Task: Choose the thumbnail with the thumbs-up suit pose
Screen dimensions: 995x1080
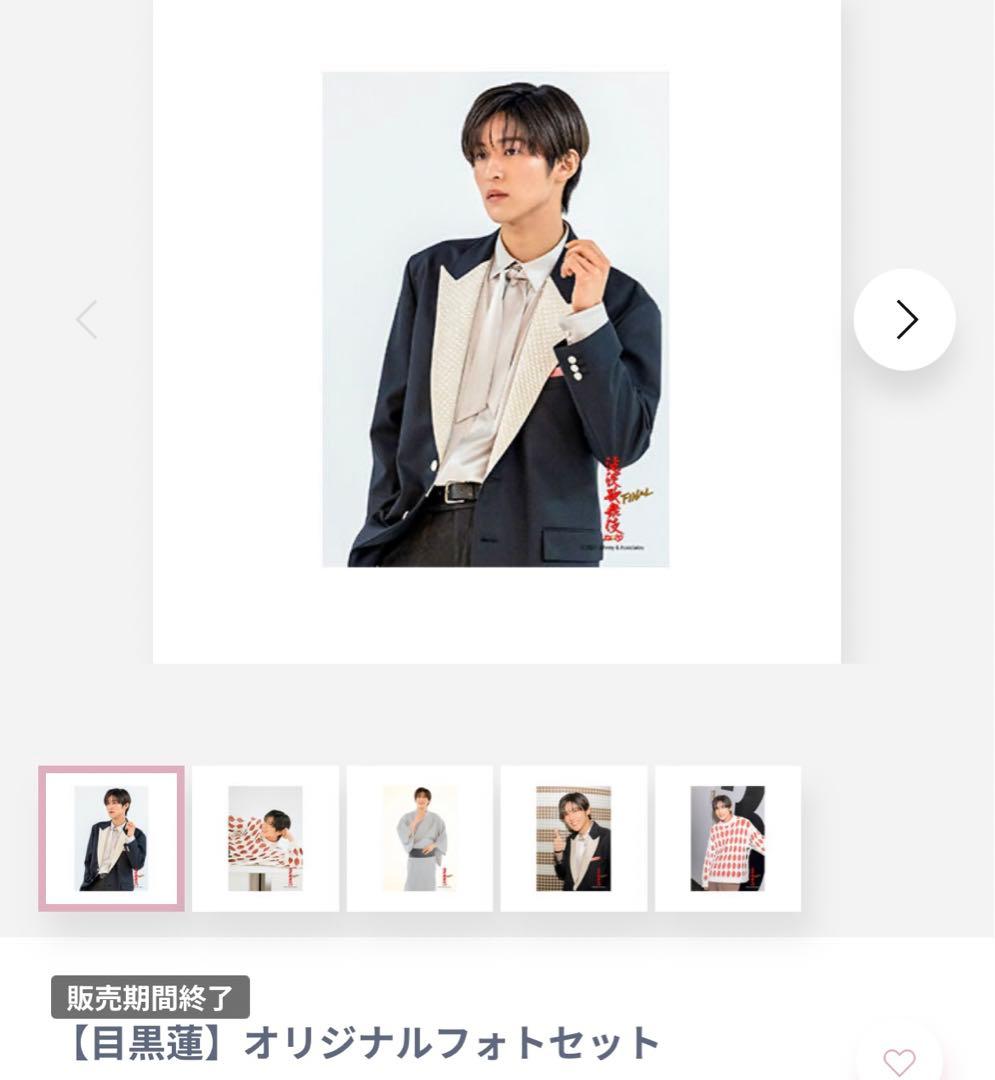Action: pyautogui.click(x=574, y=838)
